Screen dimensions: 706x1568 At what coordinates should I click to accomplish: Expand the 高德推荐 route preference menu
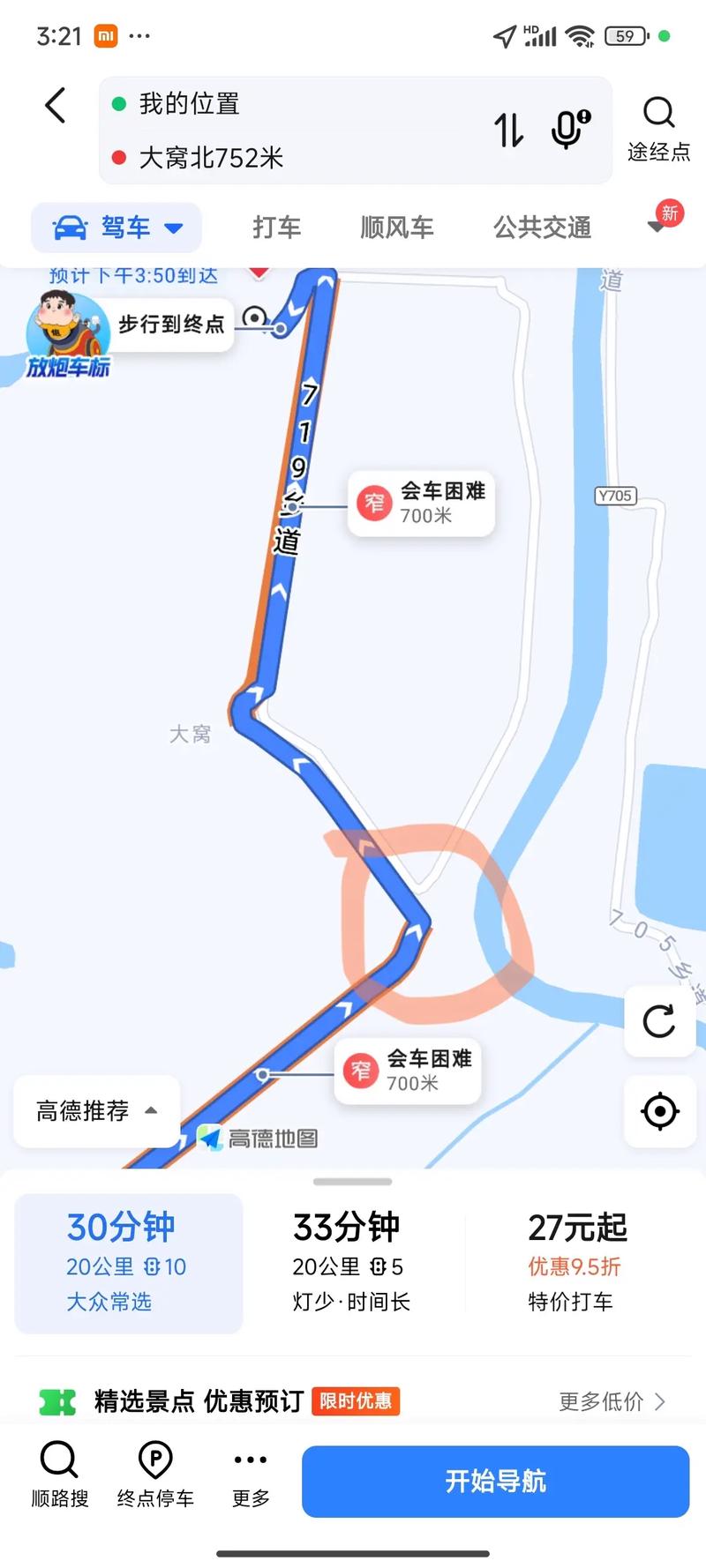(96, 1111)
